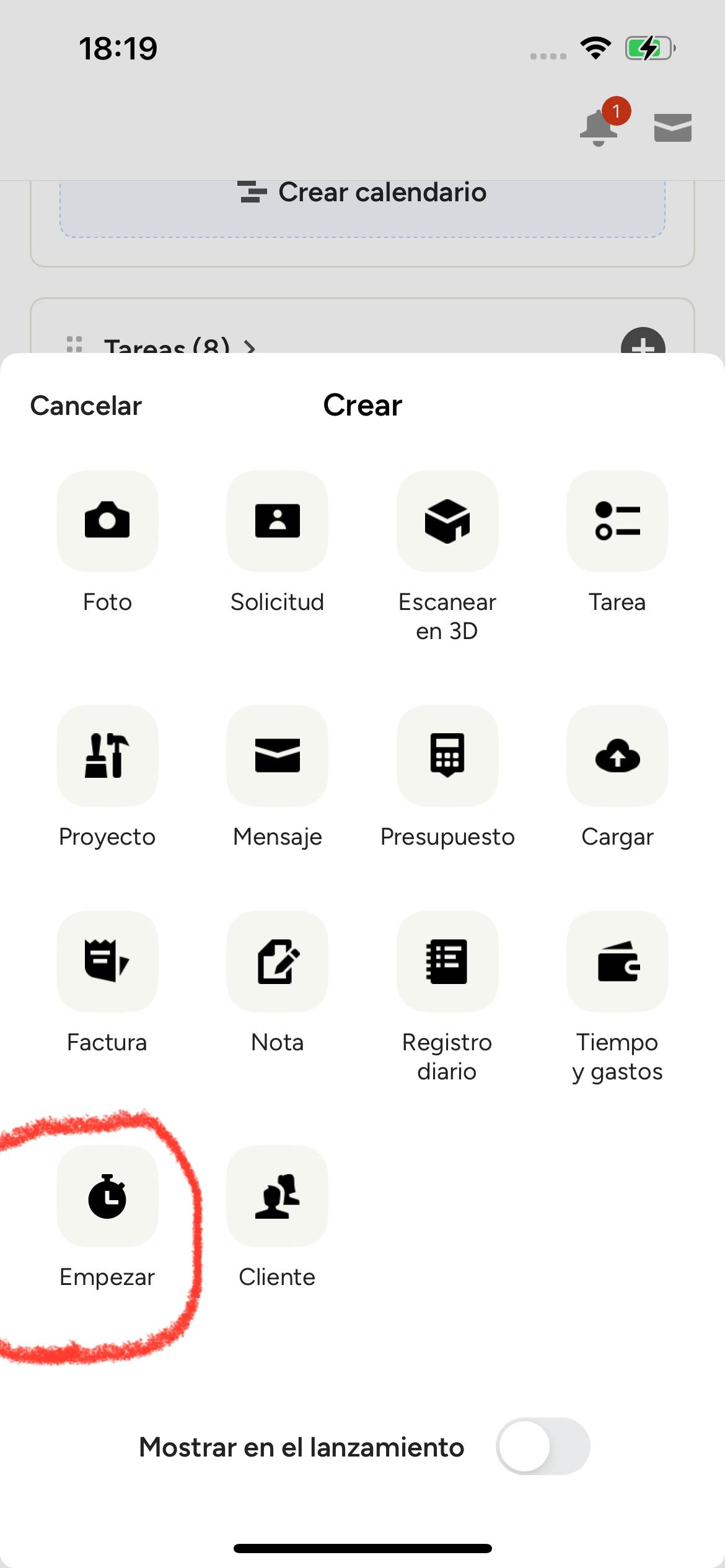The height and width of the screenshot is (1568, 725).
Task: Create a new Foto
Action: pos(107,521)
